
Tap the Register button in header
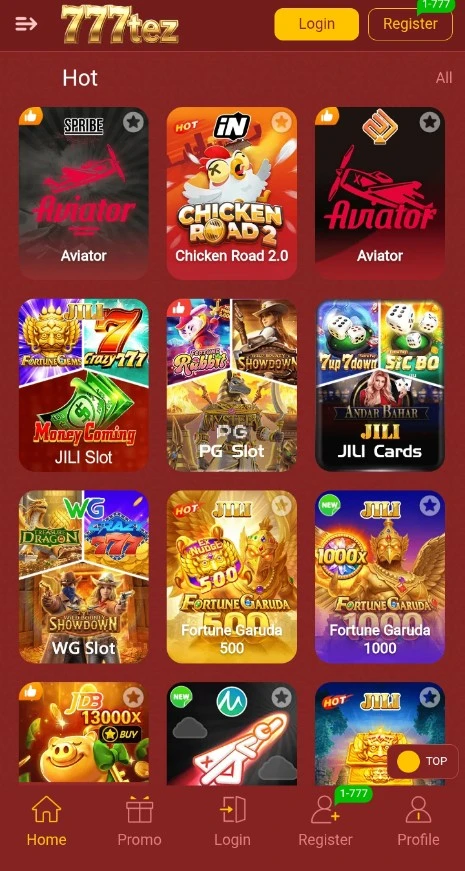coord(410,24)
